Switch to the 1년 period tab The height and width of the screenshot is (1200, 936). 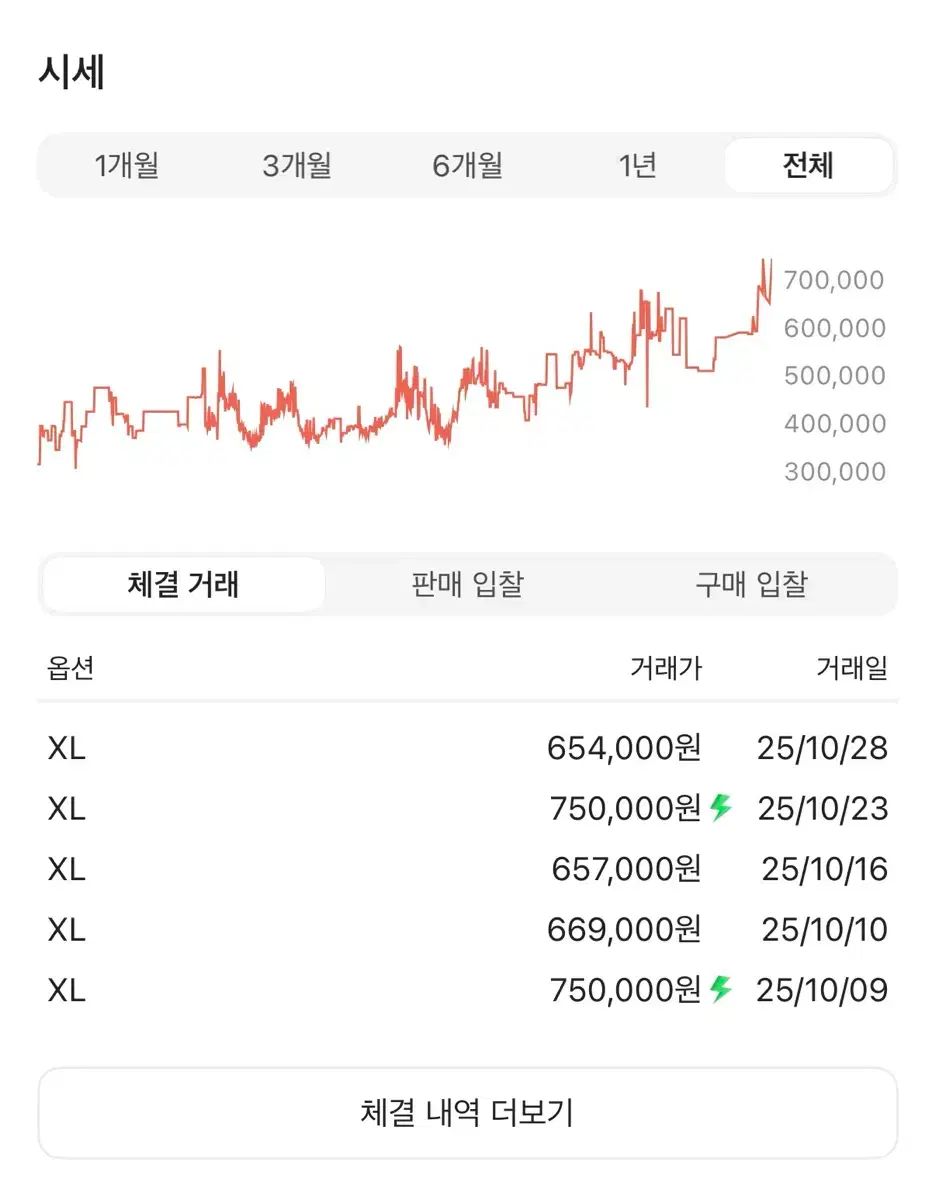click(x=637, y=166)
